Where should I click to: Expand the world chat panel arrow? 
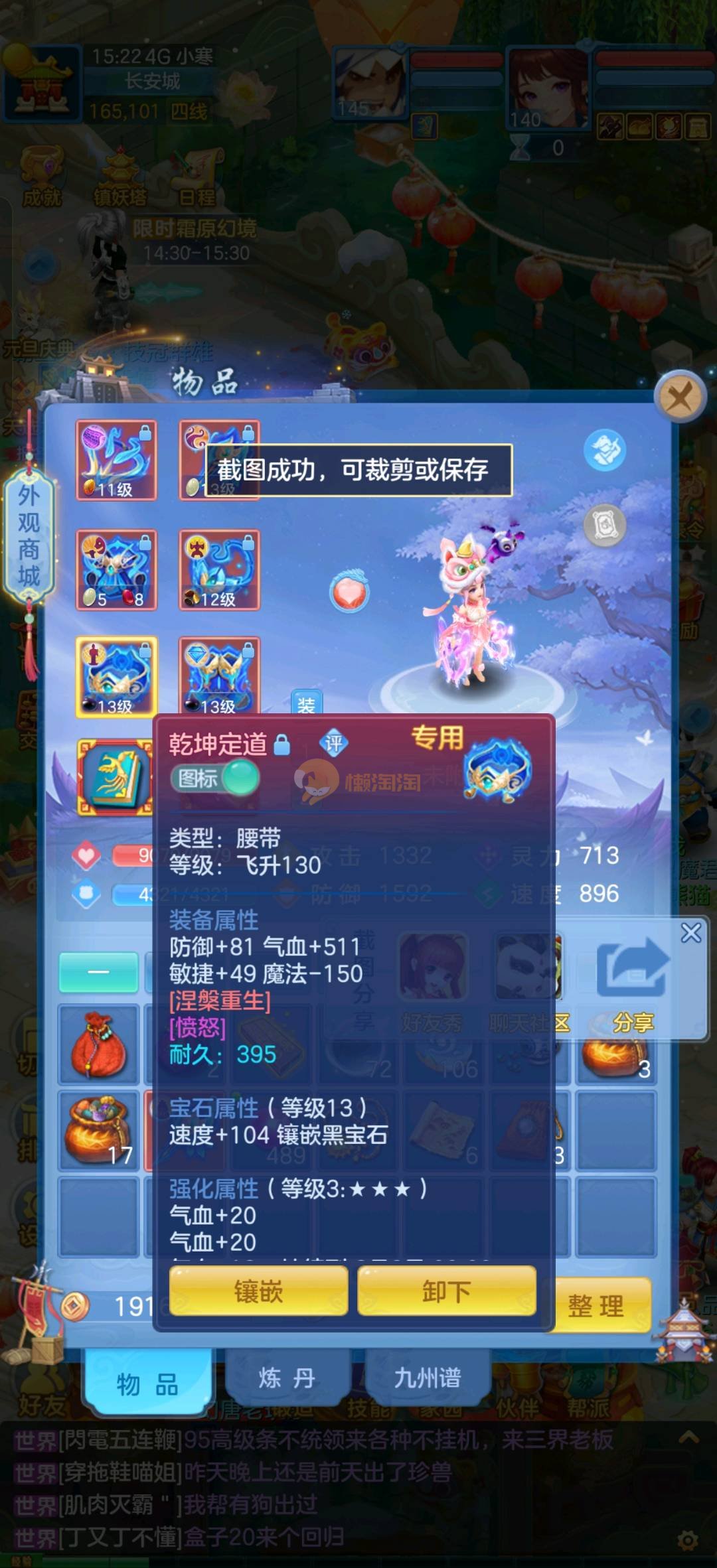point(688,1438)
